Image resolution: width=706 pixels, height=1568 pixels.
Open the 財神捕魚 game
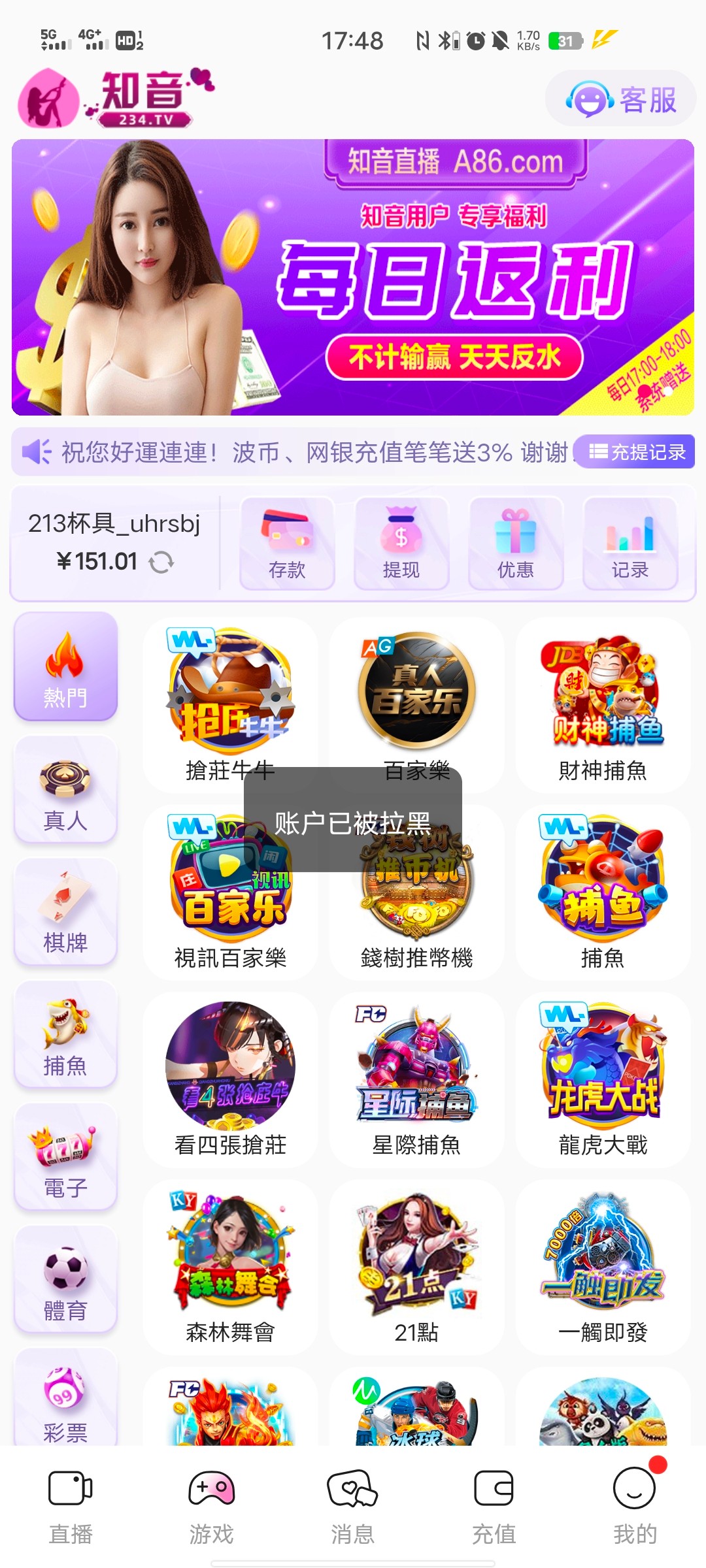point(602,706)
